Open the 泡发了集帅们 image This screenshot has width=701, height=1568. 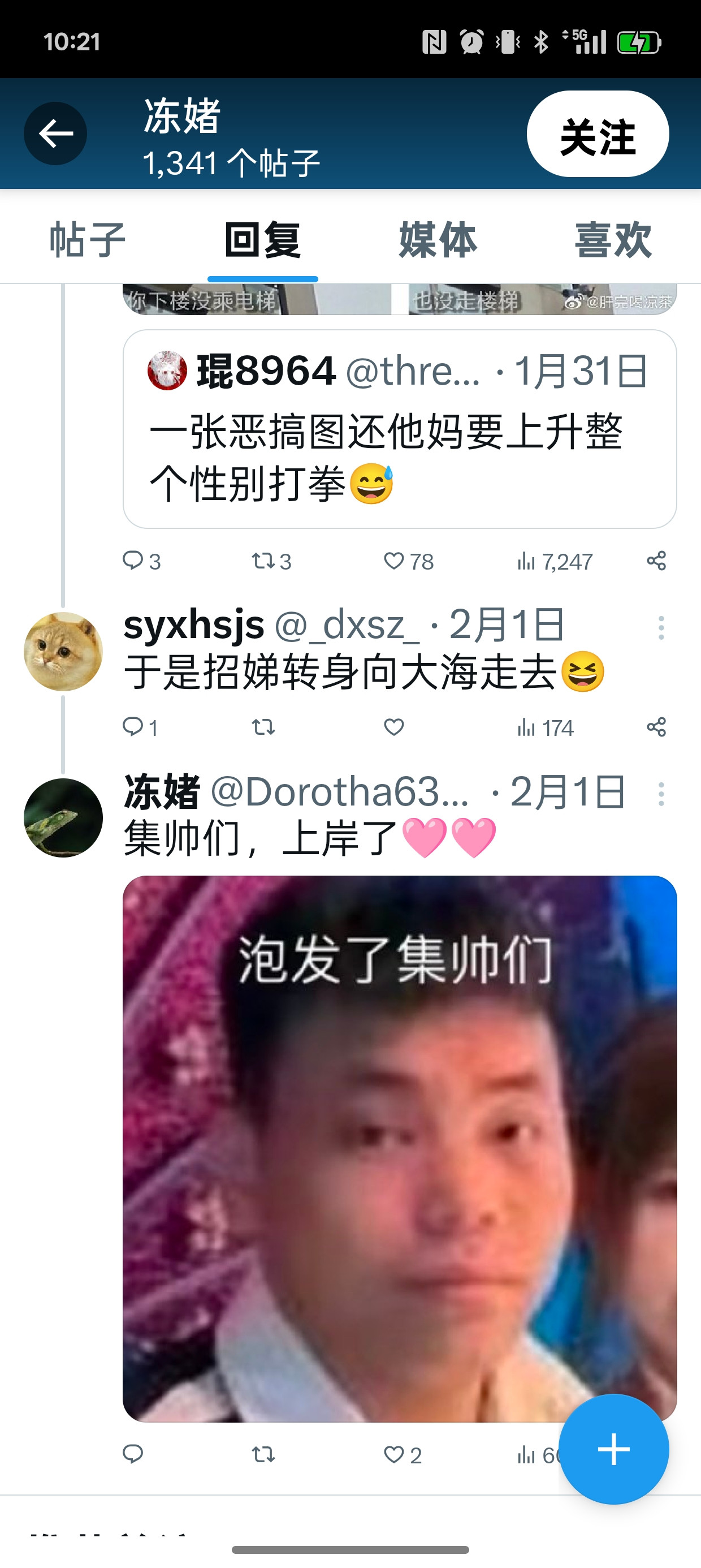click(x=399, y=1148)
